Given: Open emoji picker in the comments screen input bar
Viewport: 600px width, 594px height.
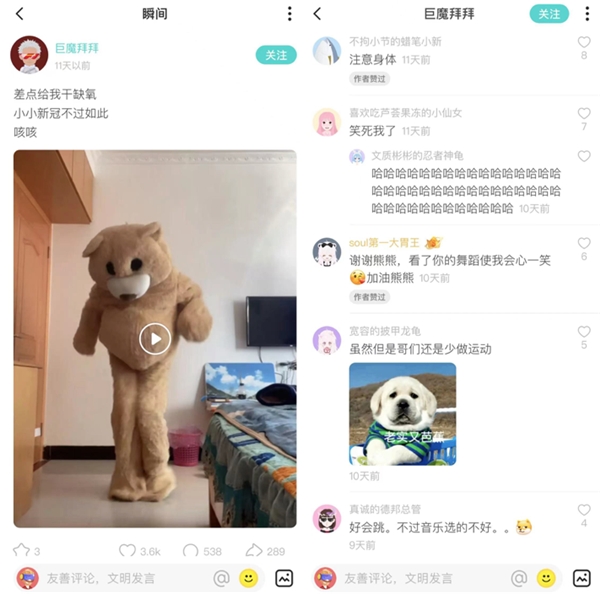Looking at the screenshot, I should [x=546, y=578].
